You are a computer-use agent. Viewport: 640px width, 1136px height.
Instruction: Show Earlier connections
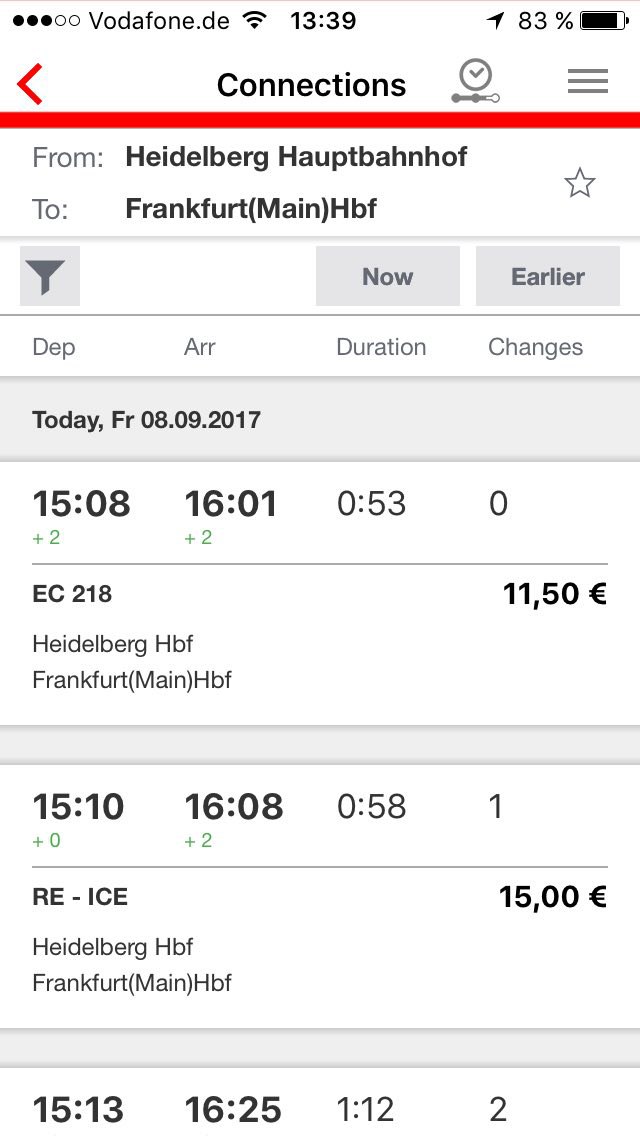(x=547, y=277)
